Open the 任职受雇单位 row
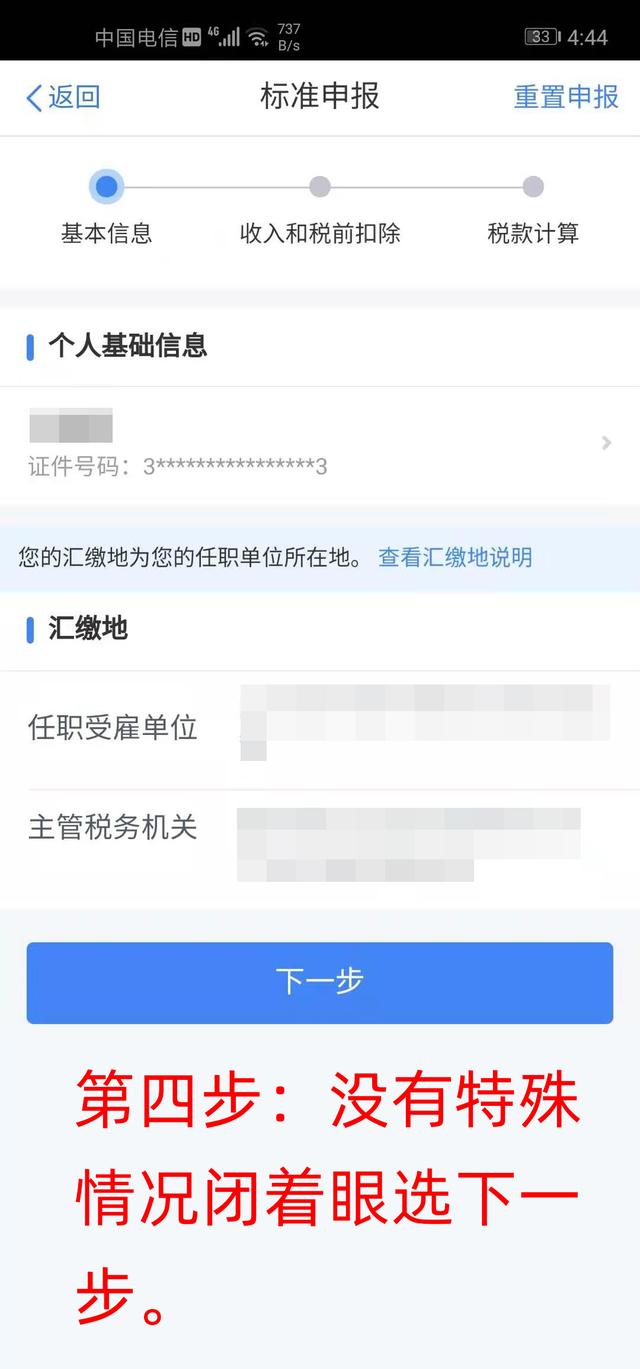Viewport: 640px width, 1369px height. pyautogui.click(x=320, y=729)
